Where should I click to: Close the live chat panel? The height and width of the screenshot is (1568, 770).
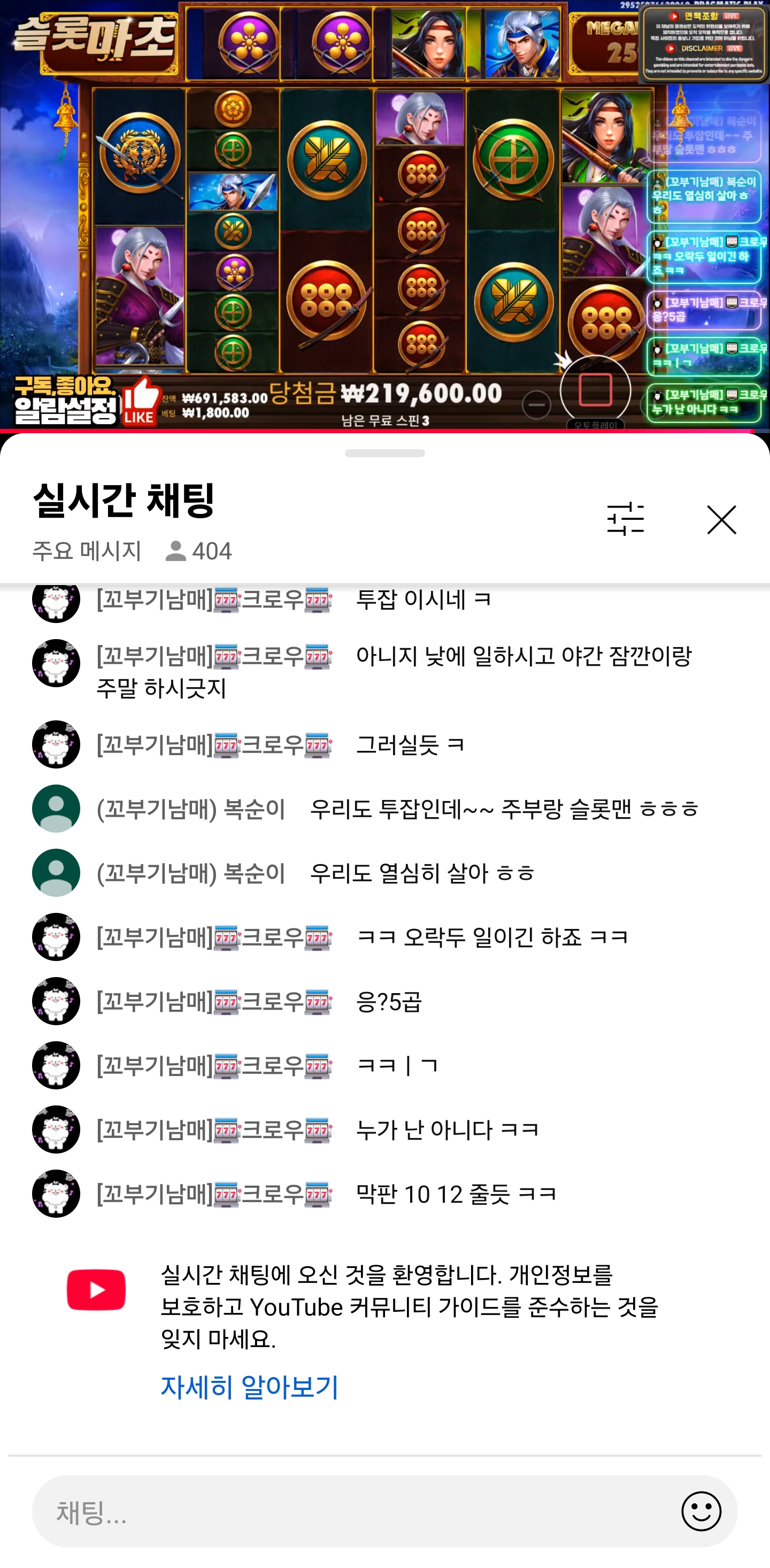point(721,519)
